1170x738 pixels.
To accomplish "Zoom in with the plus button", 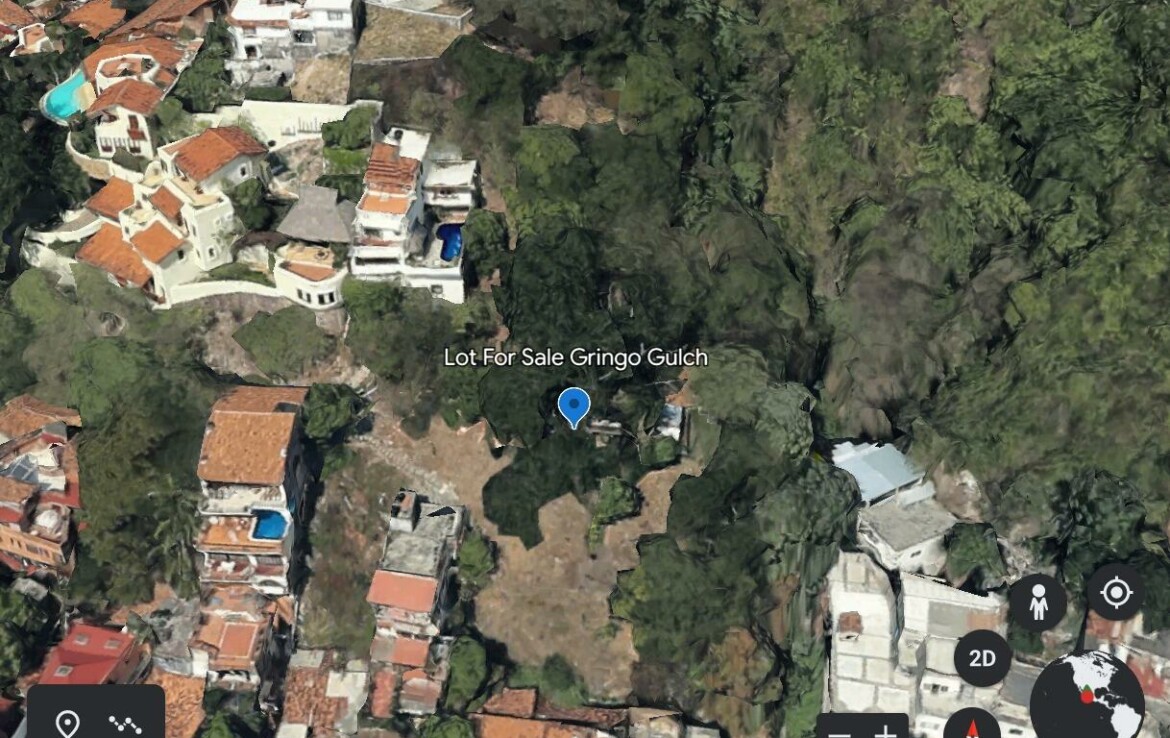I will pyautogui.click(x=884, y=729).
